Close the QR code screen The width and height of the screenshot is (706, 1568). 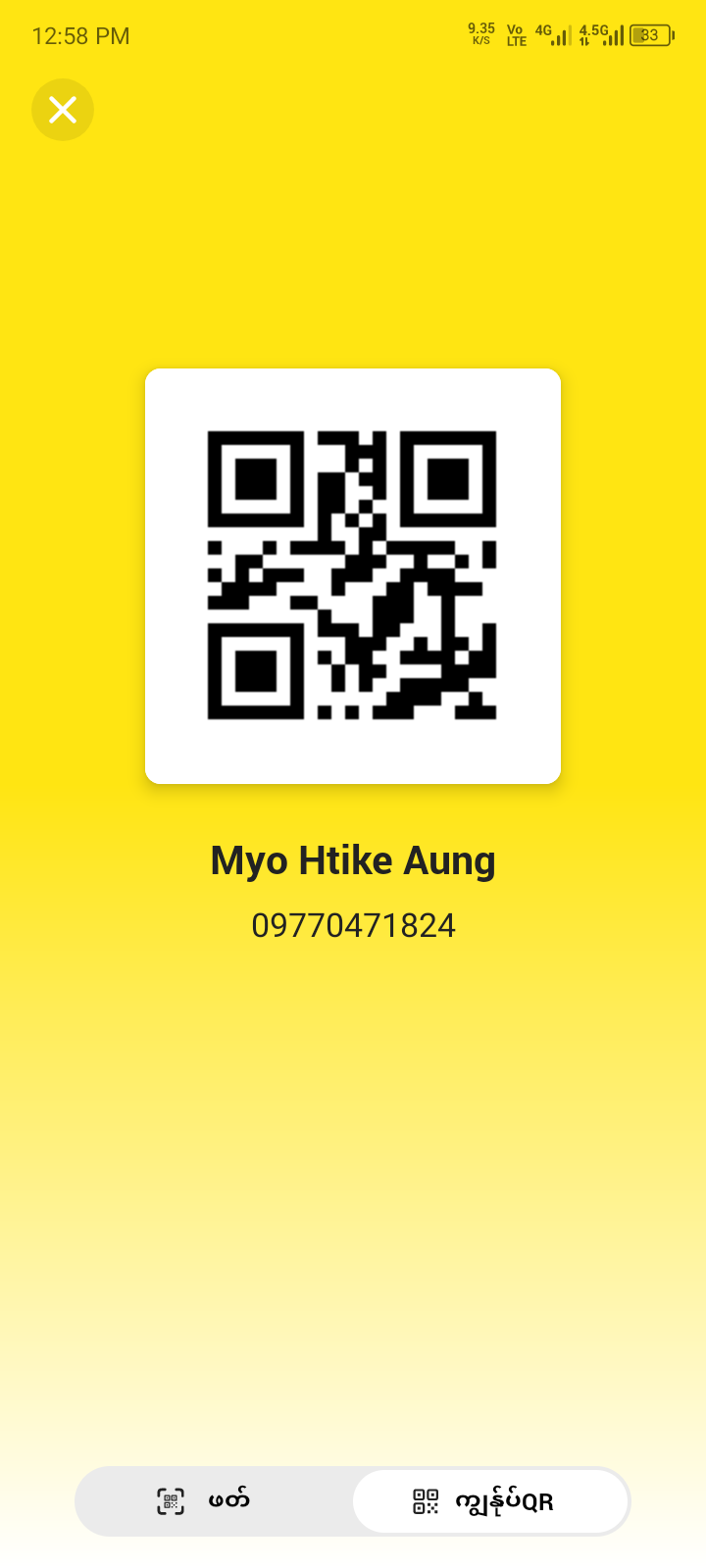click(63, 110)
